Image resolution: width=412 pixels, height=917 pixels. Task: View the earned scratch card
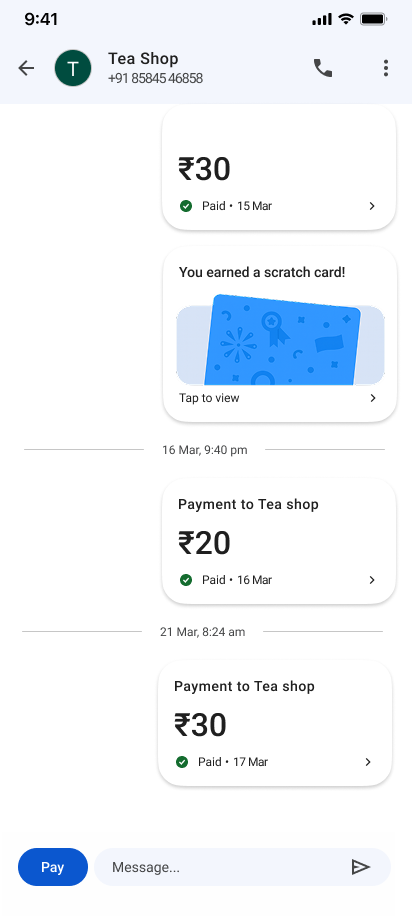coord(280,334)
